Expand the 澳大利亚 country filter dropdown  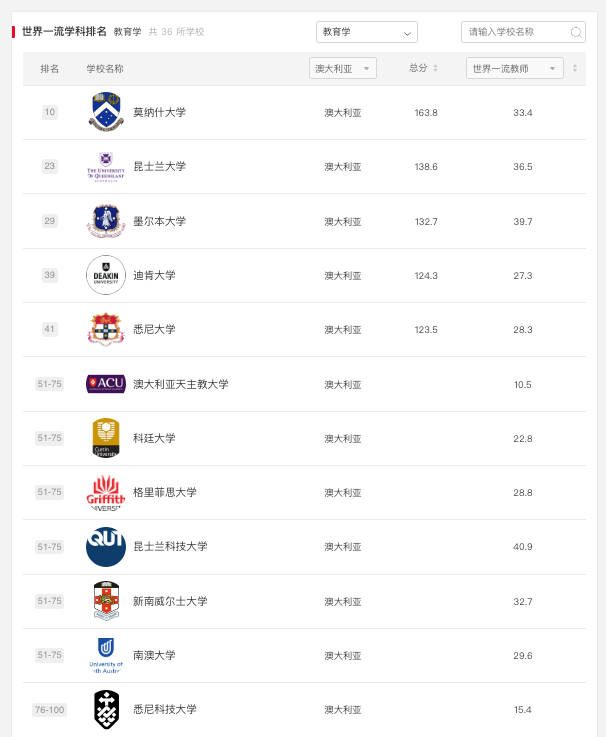[343, 69]
